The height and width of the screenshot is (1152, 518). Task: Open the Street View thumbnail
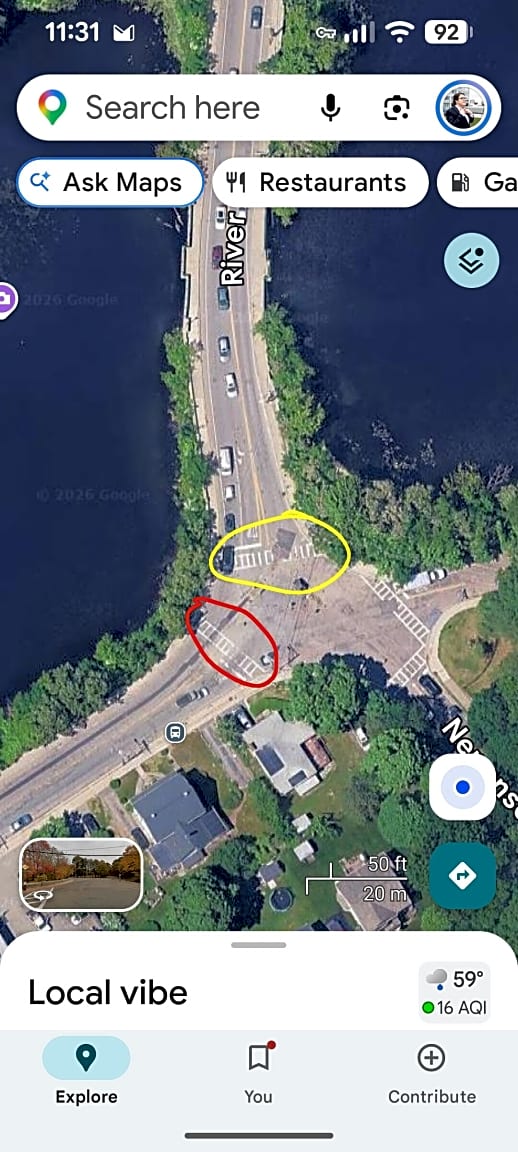[x=81, y=874]
